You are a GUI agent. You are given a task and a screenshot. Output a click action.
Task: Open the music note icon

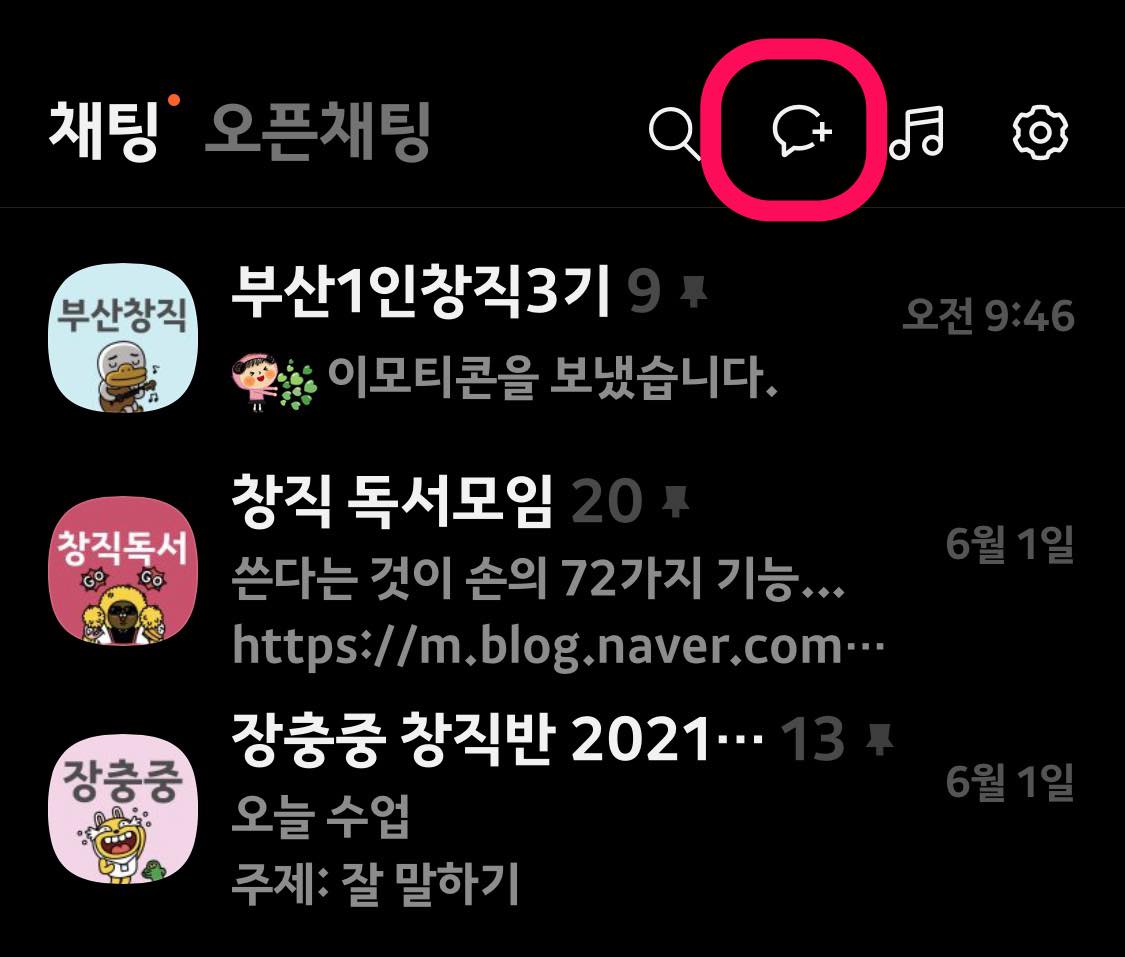[917, 132]
